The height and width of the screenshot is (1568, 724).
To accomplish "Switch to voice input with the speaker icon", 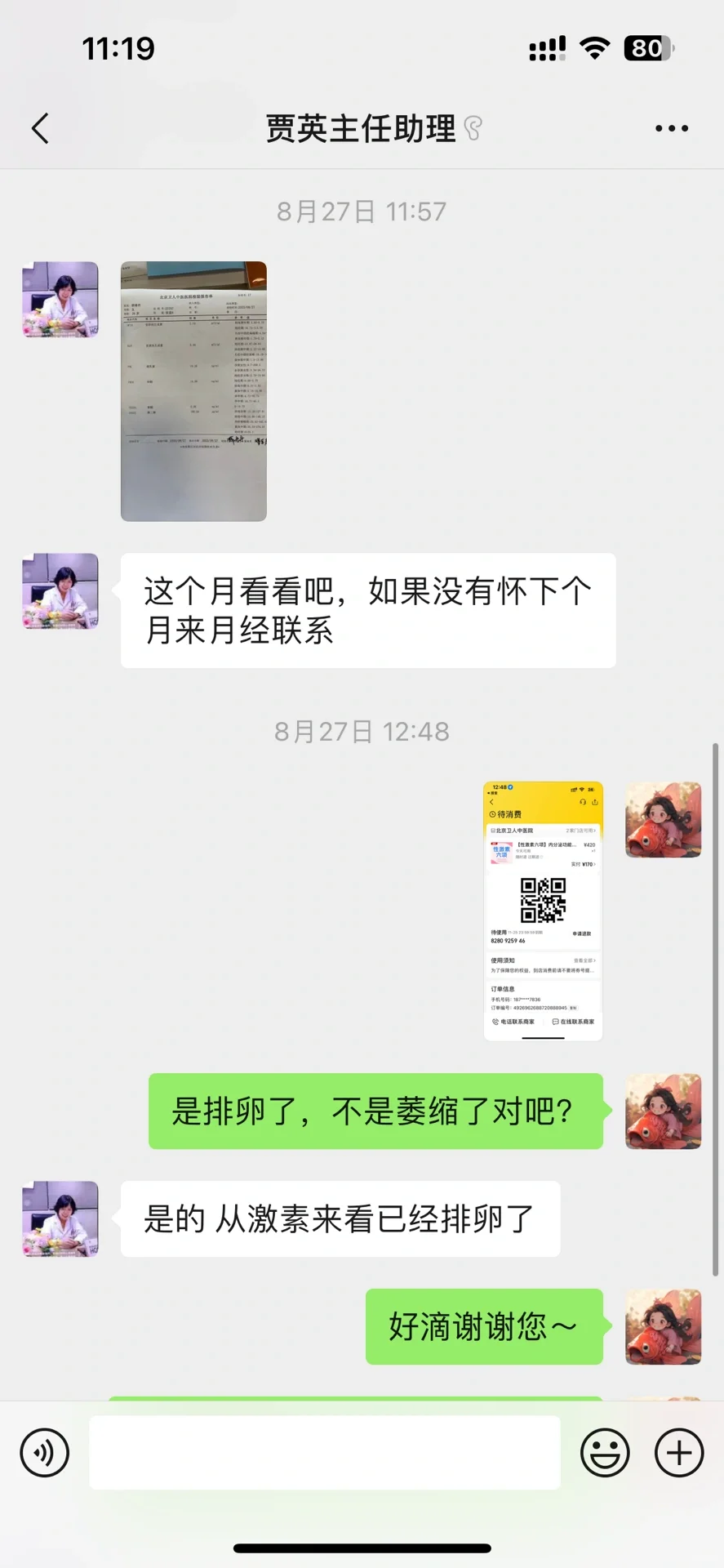I will click(46, 1453).
